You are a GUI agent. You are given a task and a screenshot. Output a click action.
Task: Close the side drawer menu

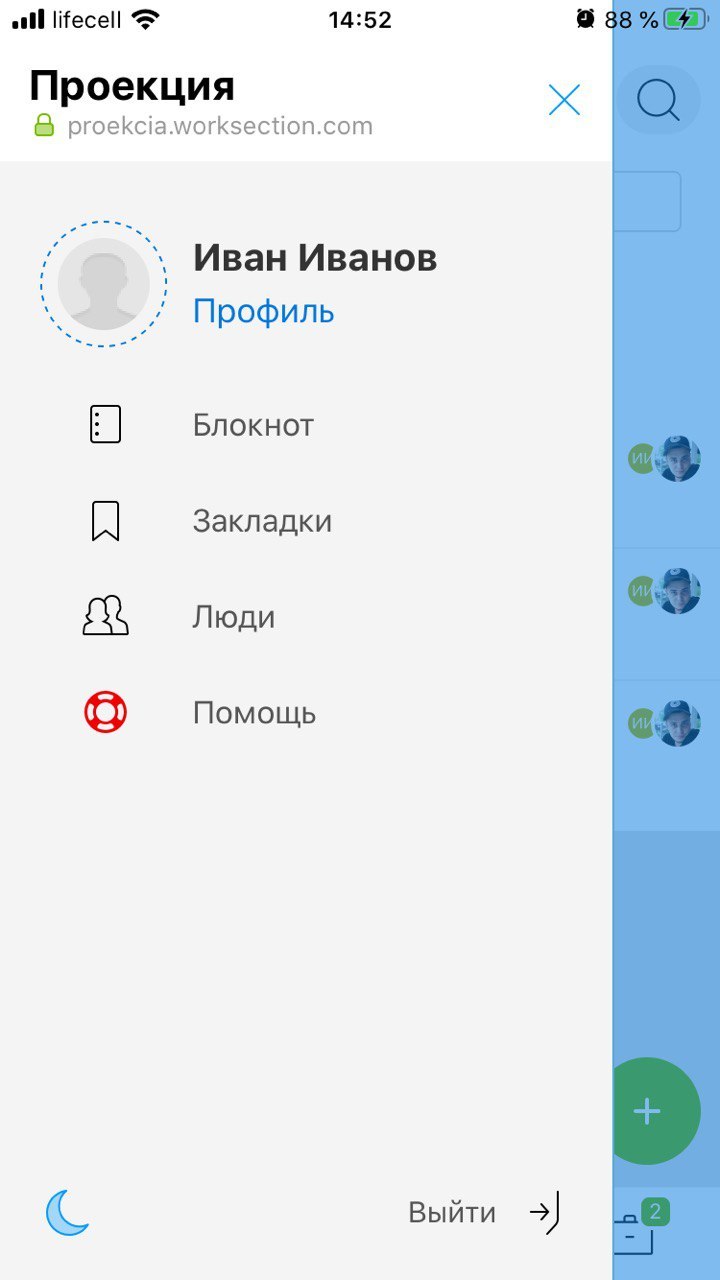(564, 100)
